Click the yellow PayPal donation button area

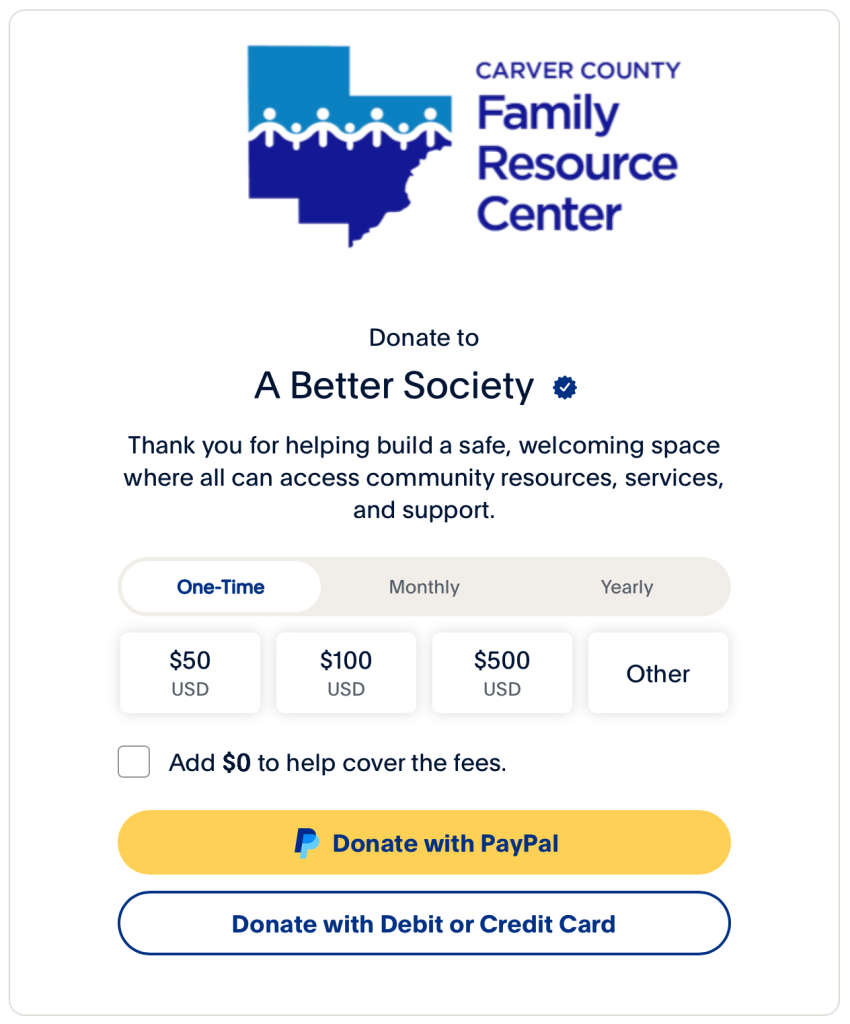[x=424, y=843]
